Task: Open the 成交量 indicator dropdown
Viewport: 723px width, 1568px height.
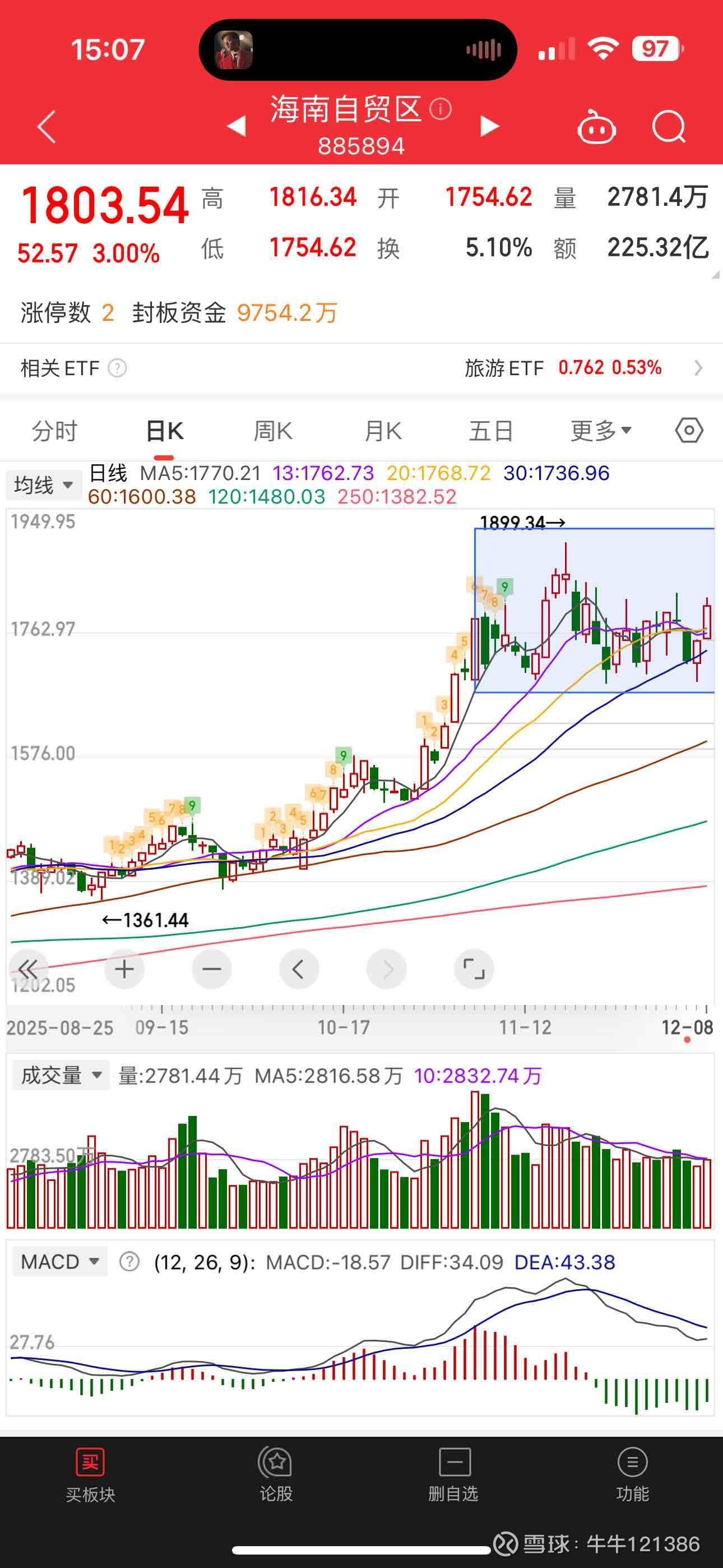Action: (59, 1076)
